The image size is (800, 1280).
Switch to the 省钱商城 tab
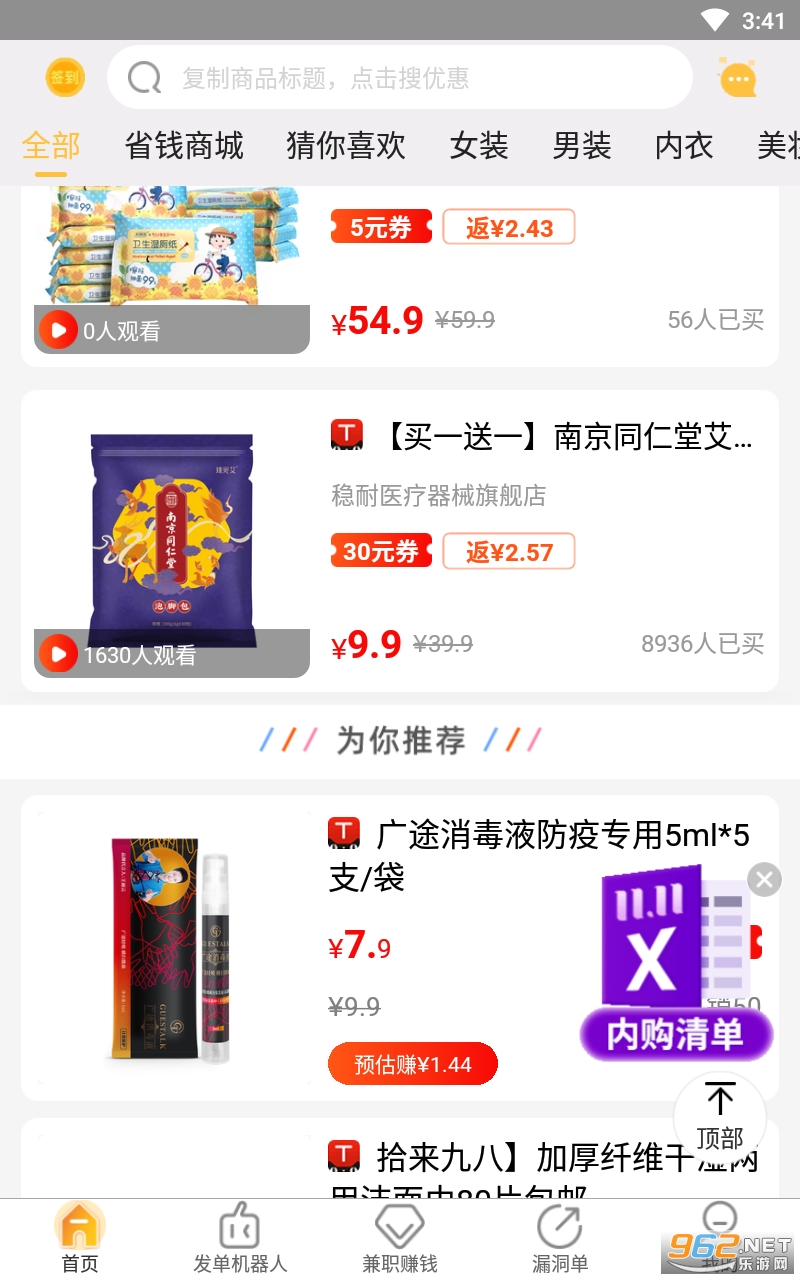click(184, 146)
